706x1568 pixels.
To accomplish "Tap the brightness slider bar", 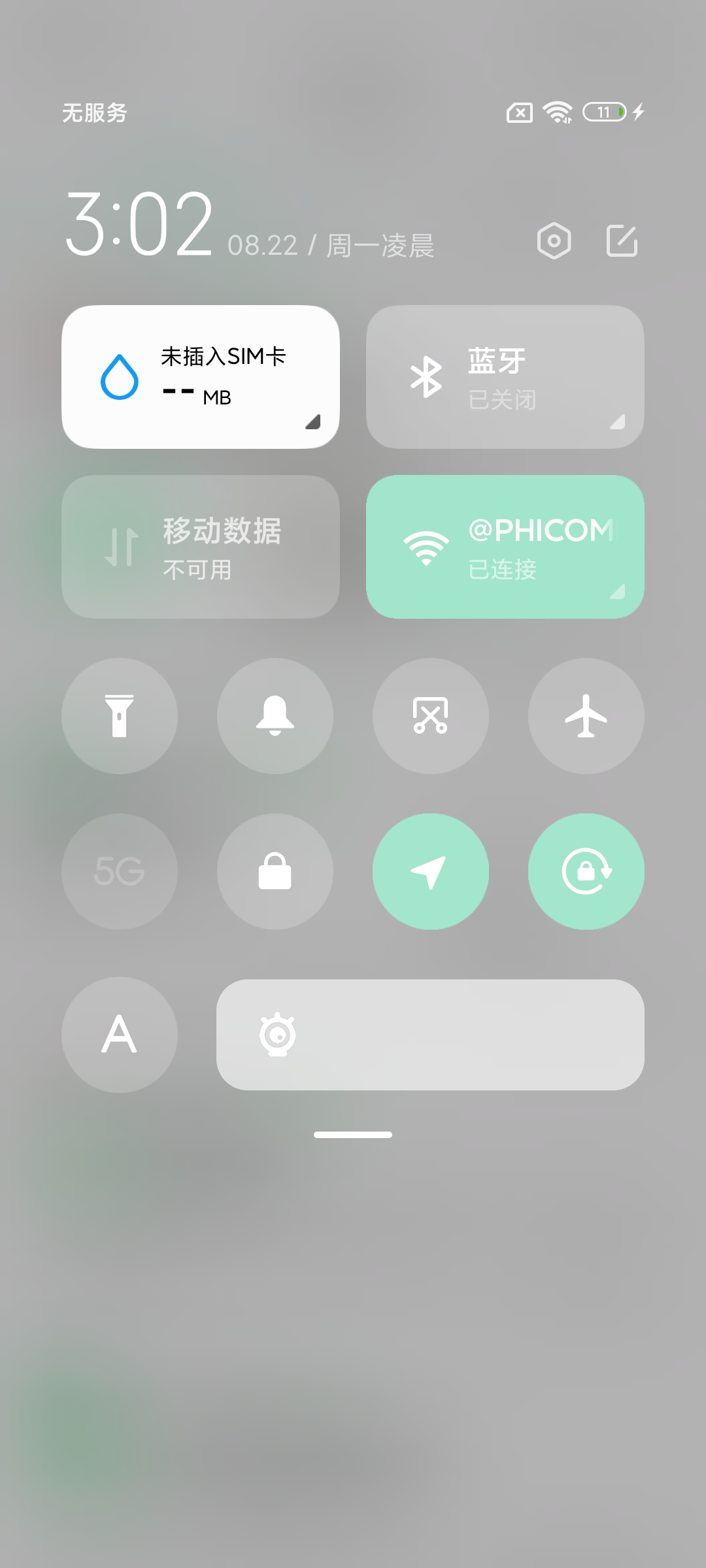I will (x=430, y=1035).
